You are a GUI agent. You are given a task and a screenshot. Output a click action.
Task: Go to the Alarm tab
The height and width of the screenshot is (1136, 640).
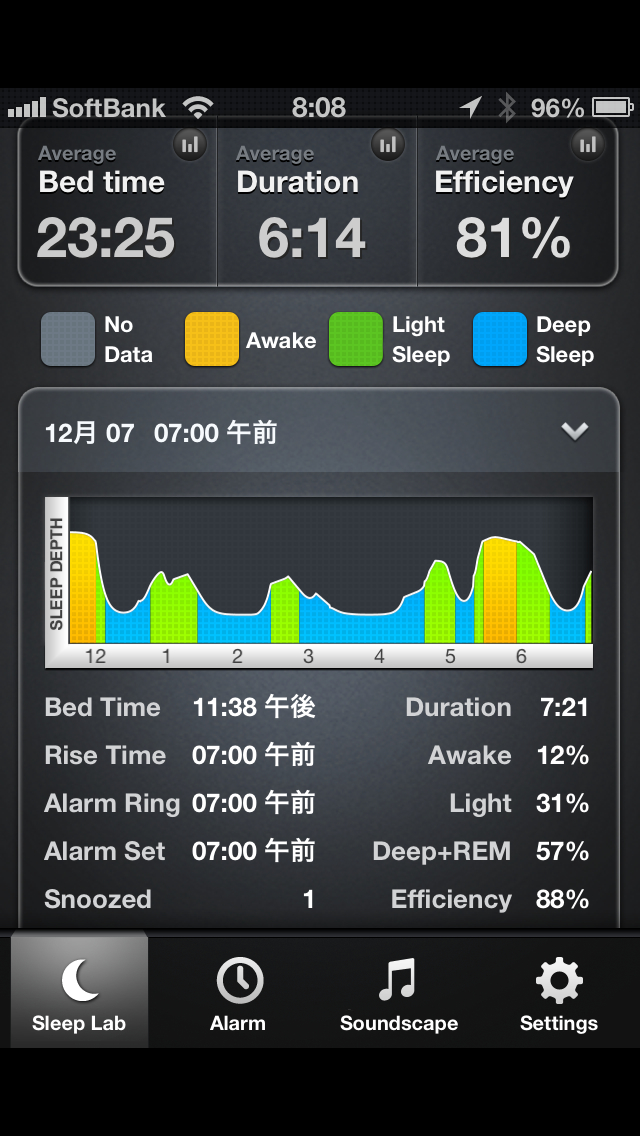[238, 992]
